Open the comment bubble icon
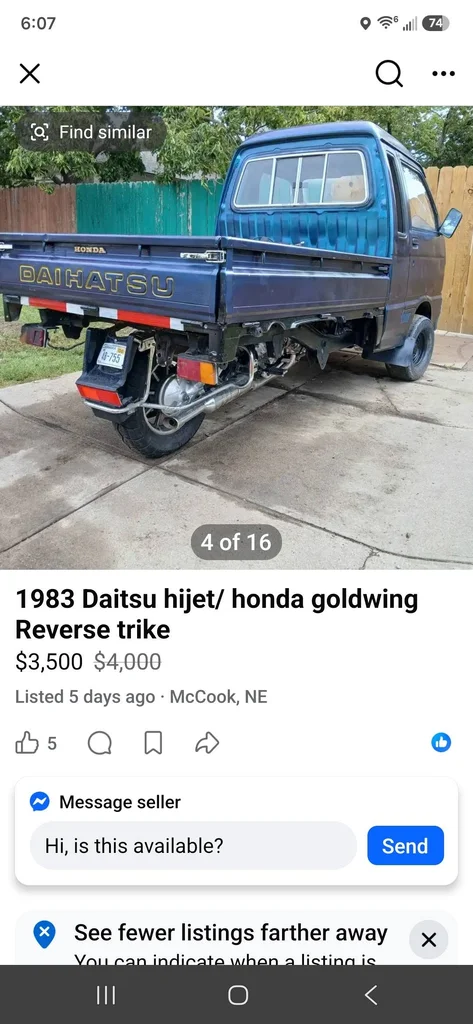This screenshot has height=1024, width=473. 99,743
